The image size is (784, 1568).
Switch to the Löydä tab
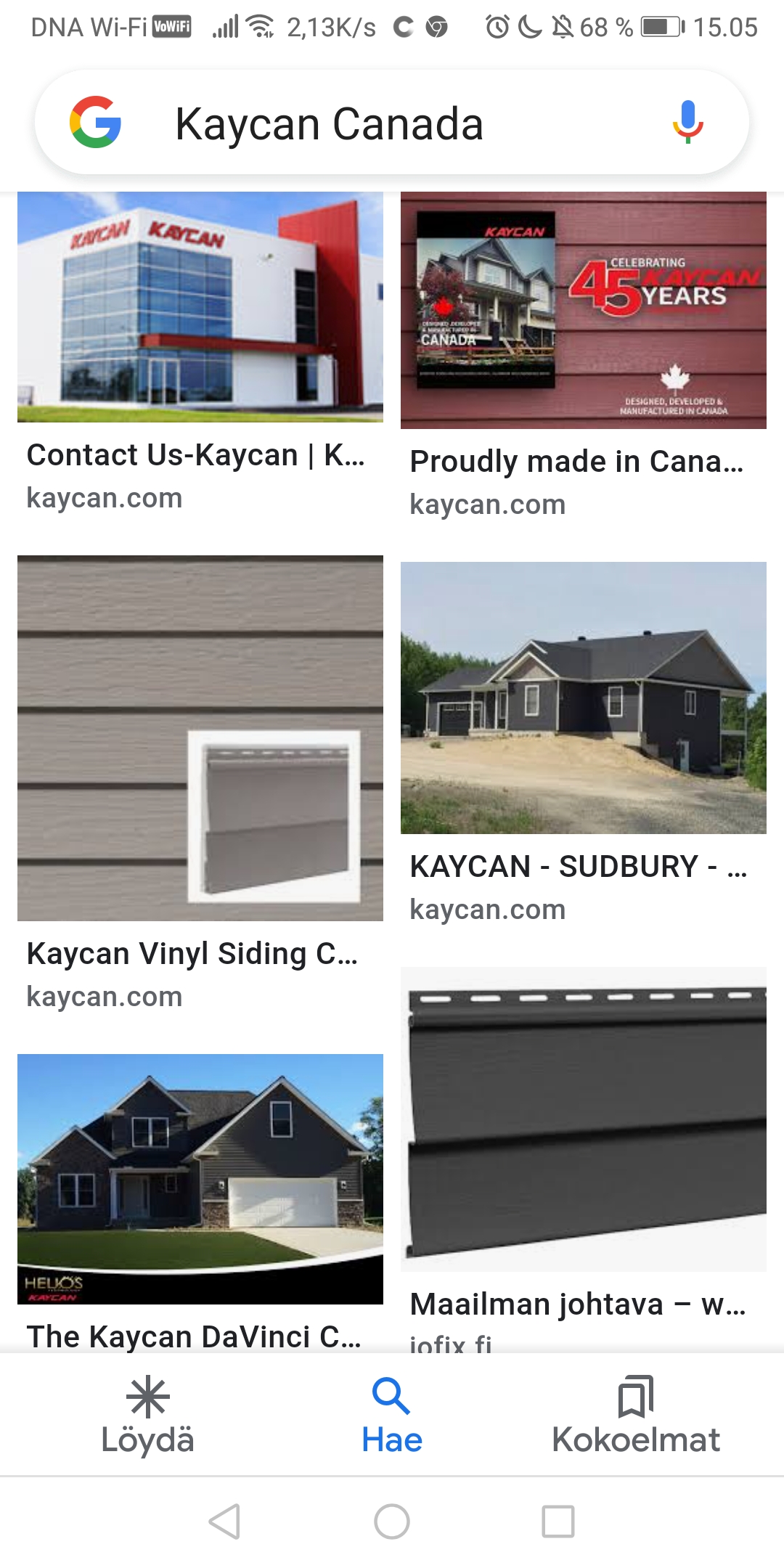147,1415
